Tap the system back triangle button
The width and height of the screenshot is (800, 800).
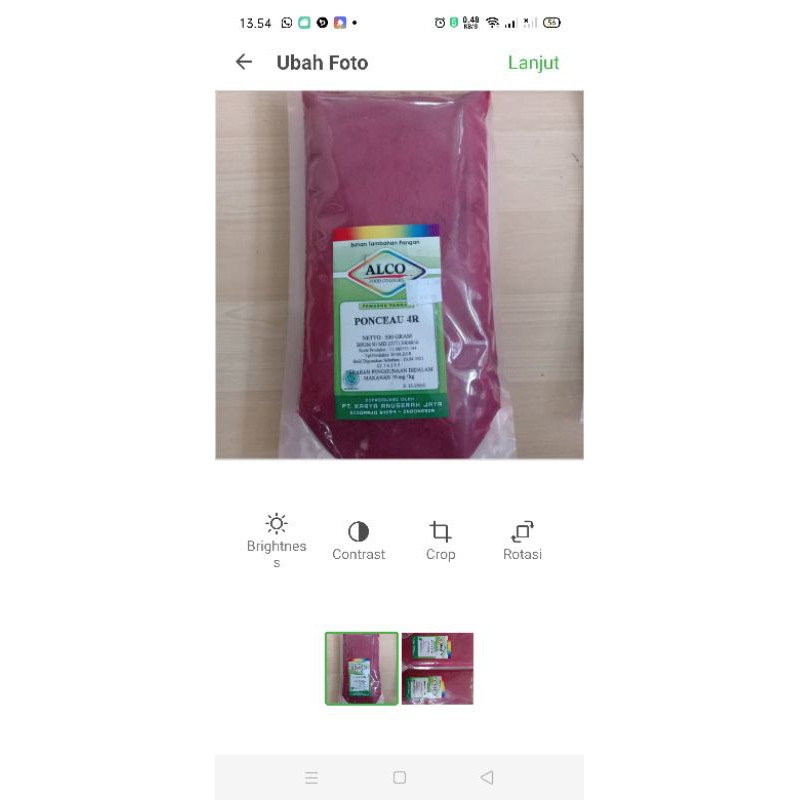click(487, 777)
